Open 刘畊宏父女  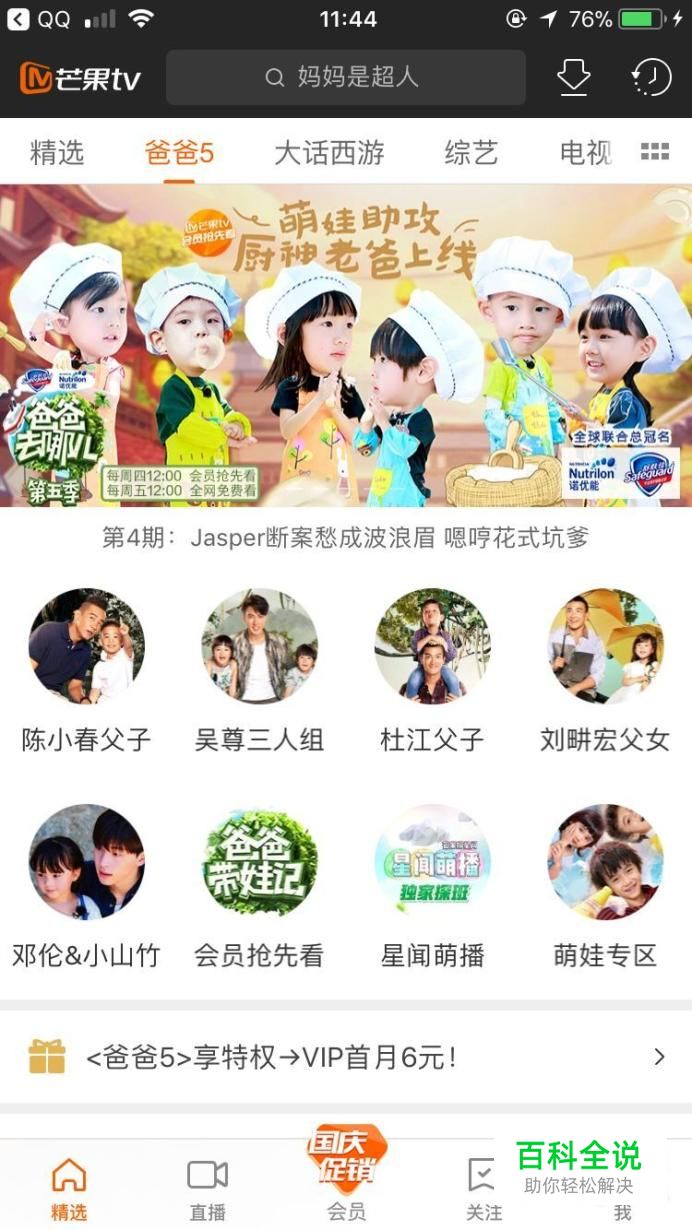[605, 670]
